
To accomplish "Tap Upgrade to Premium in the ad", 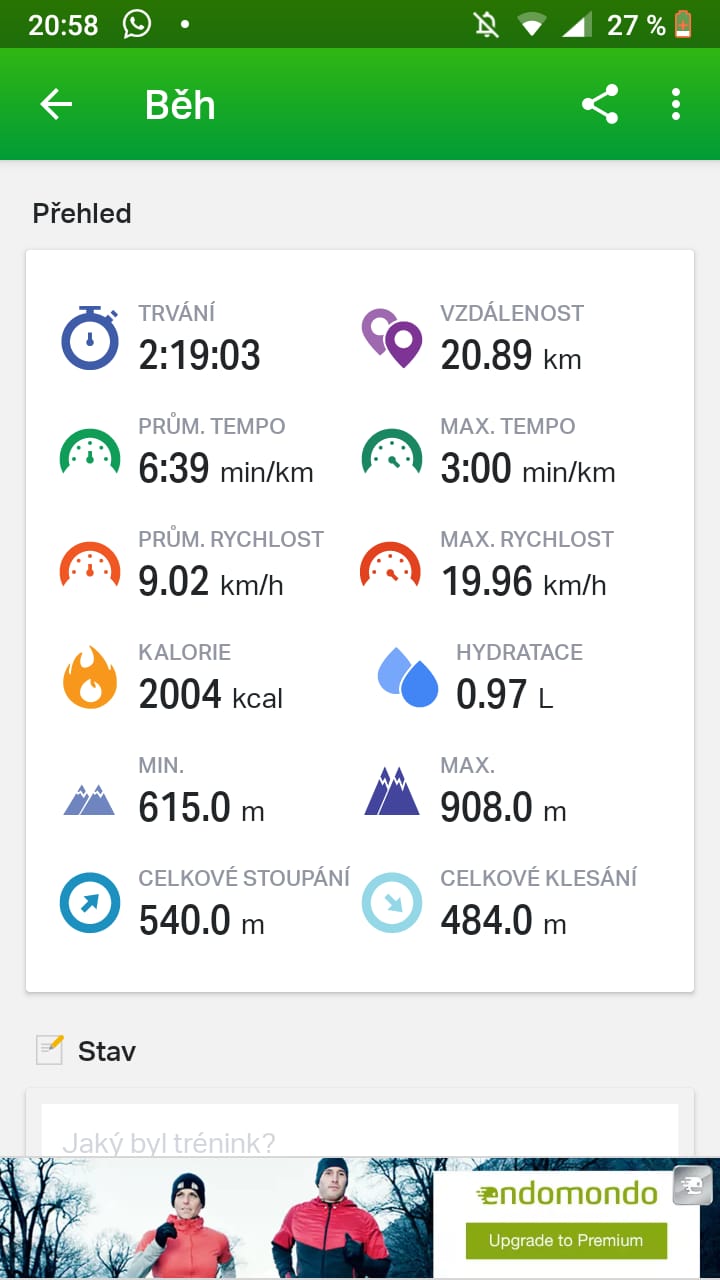I will coord(566,1240).
